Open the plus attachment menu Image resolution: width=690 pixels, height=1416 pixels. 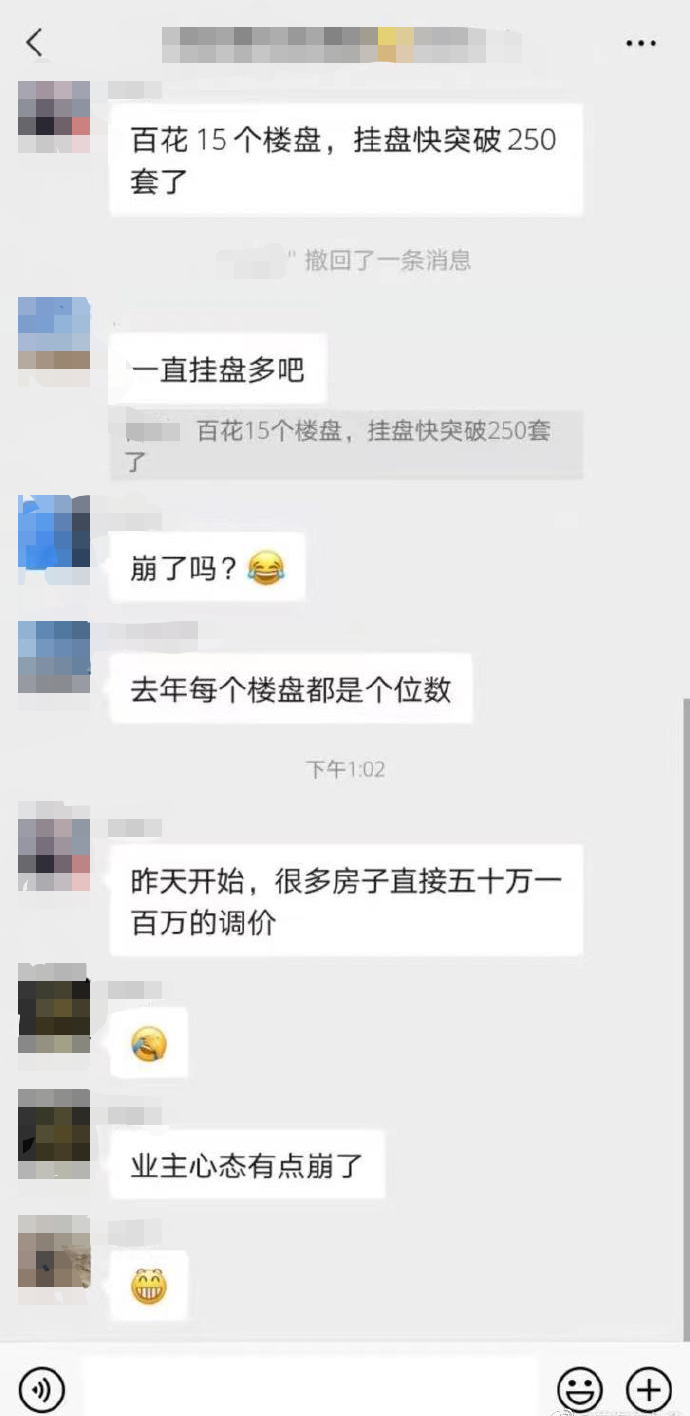pyautogui.click(x=648, y=1389)
